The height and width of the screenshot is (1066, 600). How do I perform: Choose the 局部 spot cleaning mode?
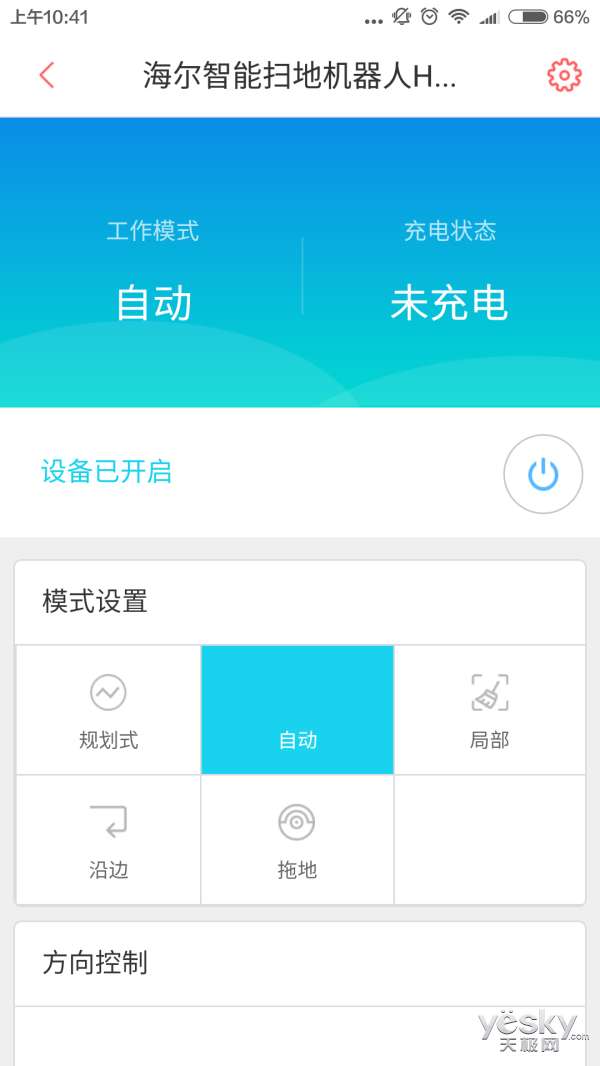coord(489,710)
